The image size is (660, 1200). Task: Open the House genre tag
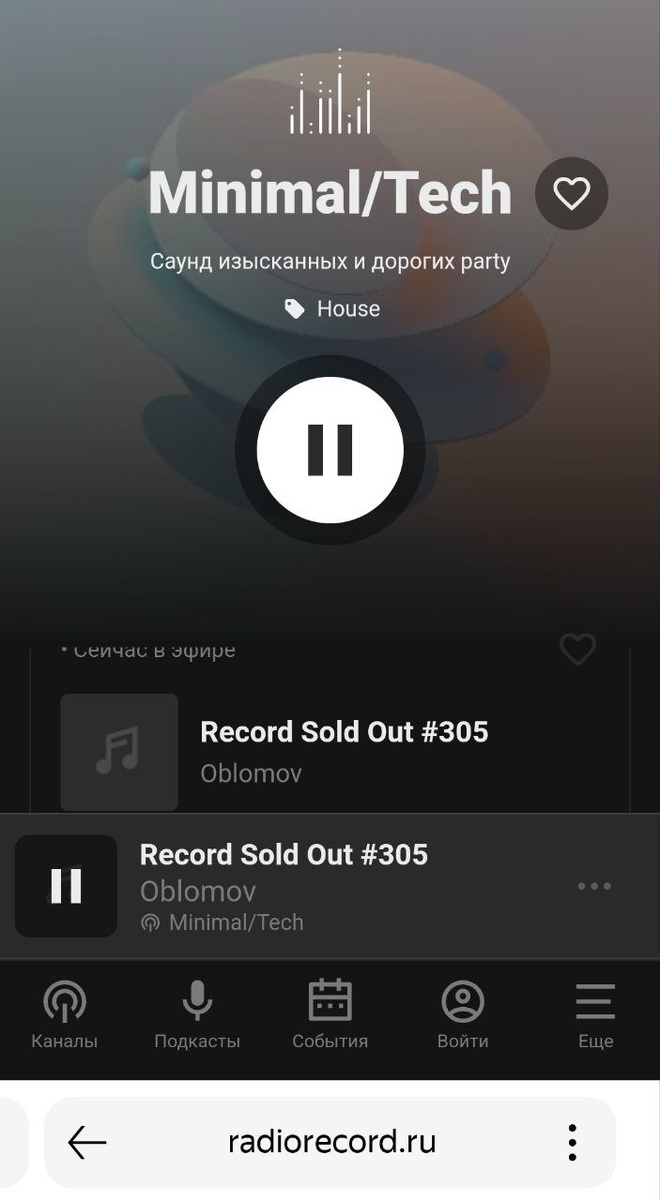point(332,309)
